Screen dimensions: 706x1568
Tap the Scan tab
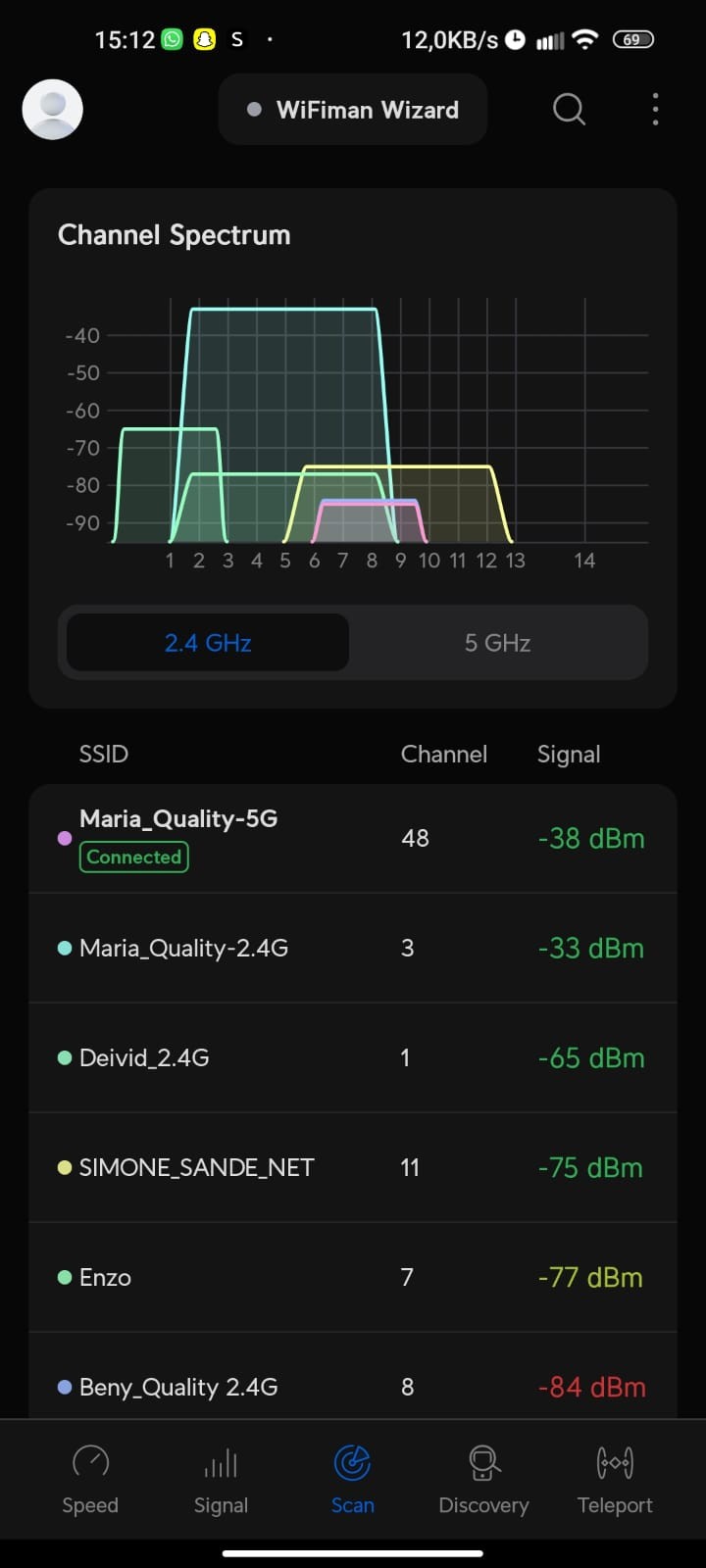[353, 1480]
